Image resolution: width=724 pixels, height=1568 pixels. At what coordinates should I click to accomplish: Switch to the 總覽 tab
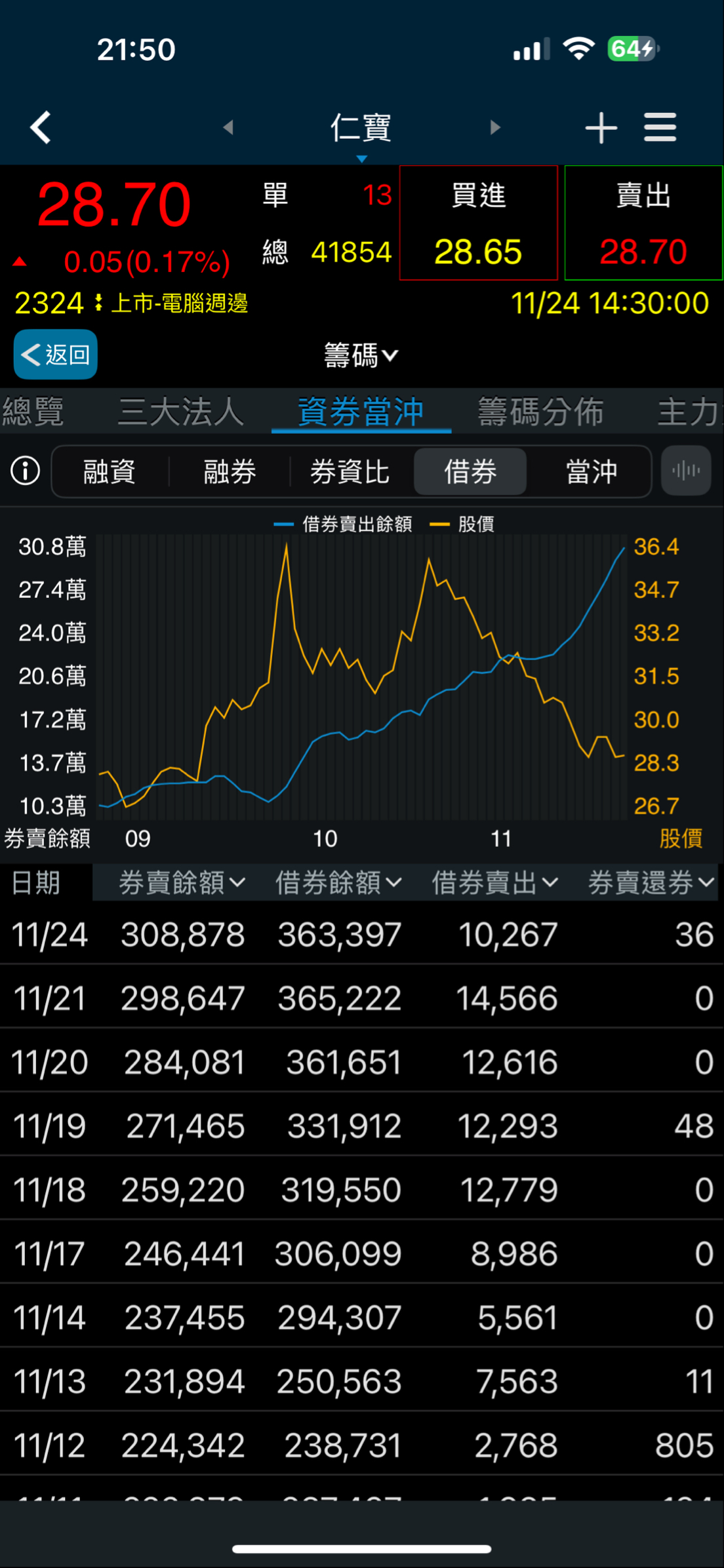33,412
